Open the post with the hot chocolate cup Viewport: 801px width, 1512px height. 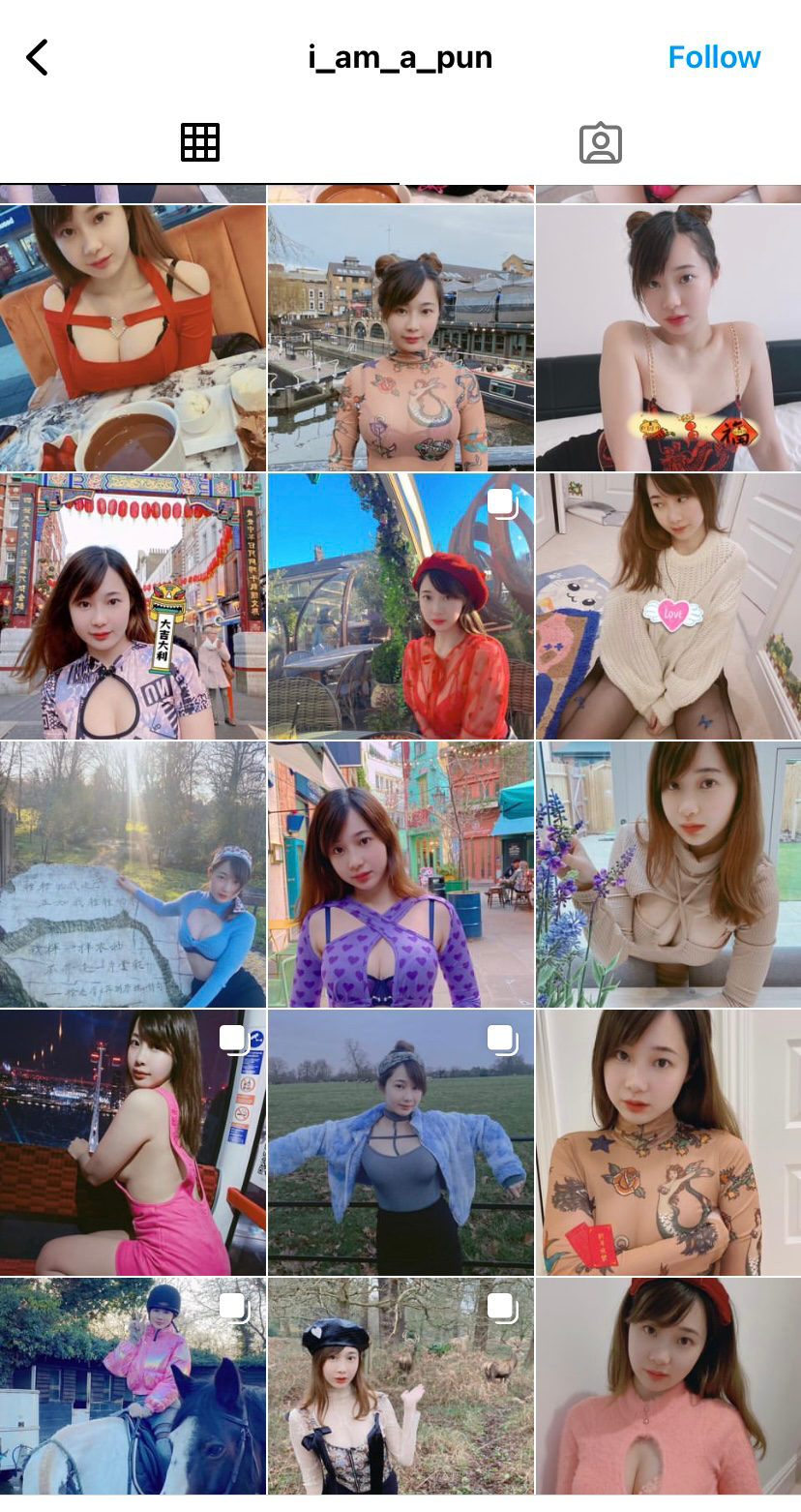pyautogui.click(x=133, y=338)
